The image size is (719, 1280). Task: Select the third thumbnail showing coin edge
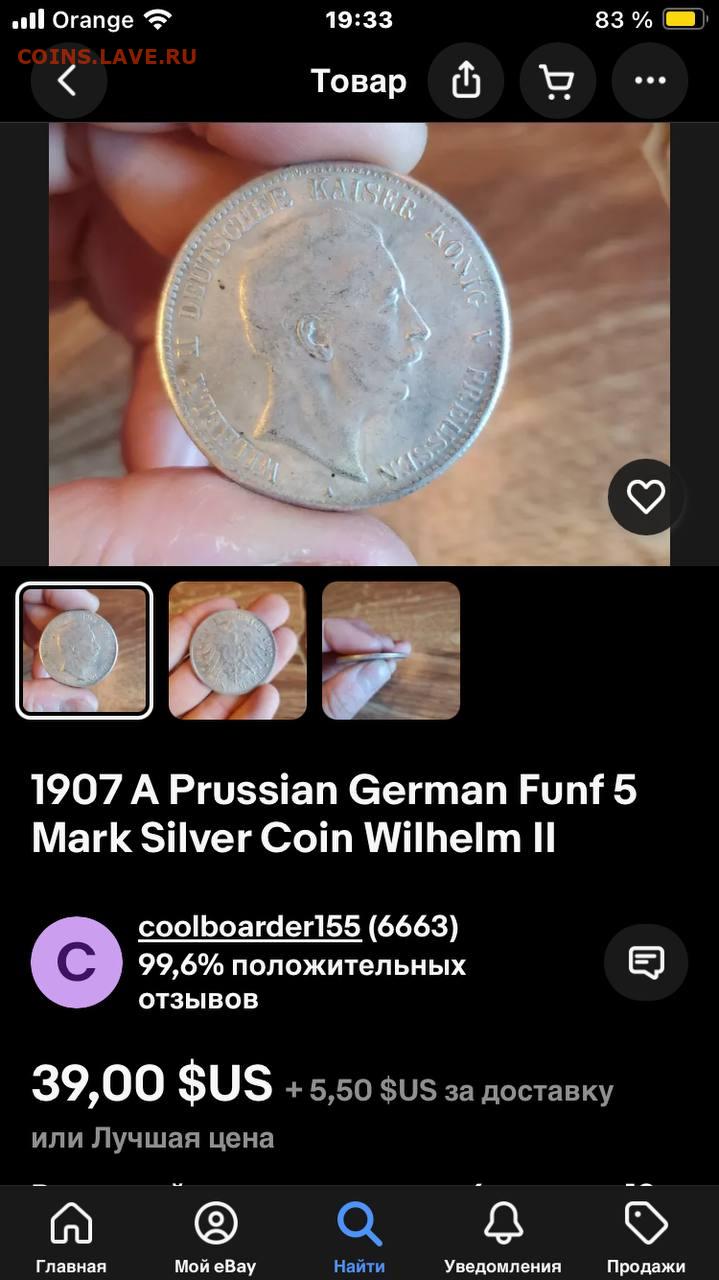pos(391,650)
